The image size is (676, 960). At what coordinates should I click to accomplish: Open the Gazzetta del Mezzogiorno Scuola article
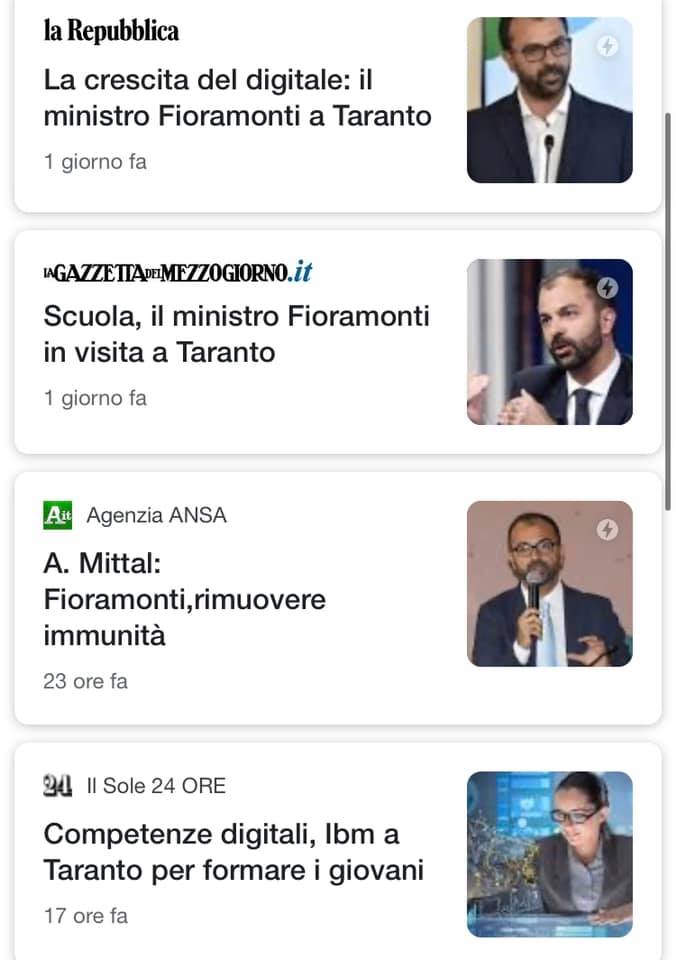236,334
